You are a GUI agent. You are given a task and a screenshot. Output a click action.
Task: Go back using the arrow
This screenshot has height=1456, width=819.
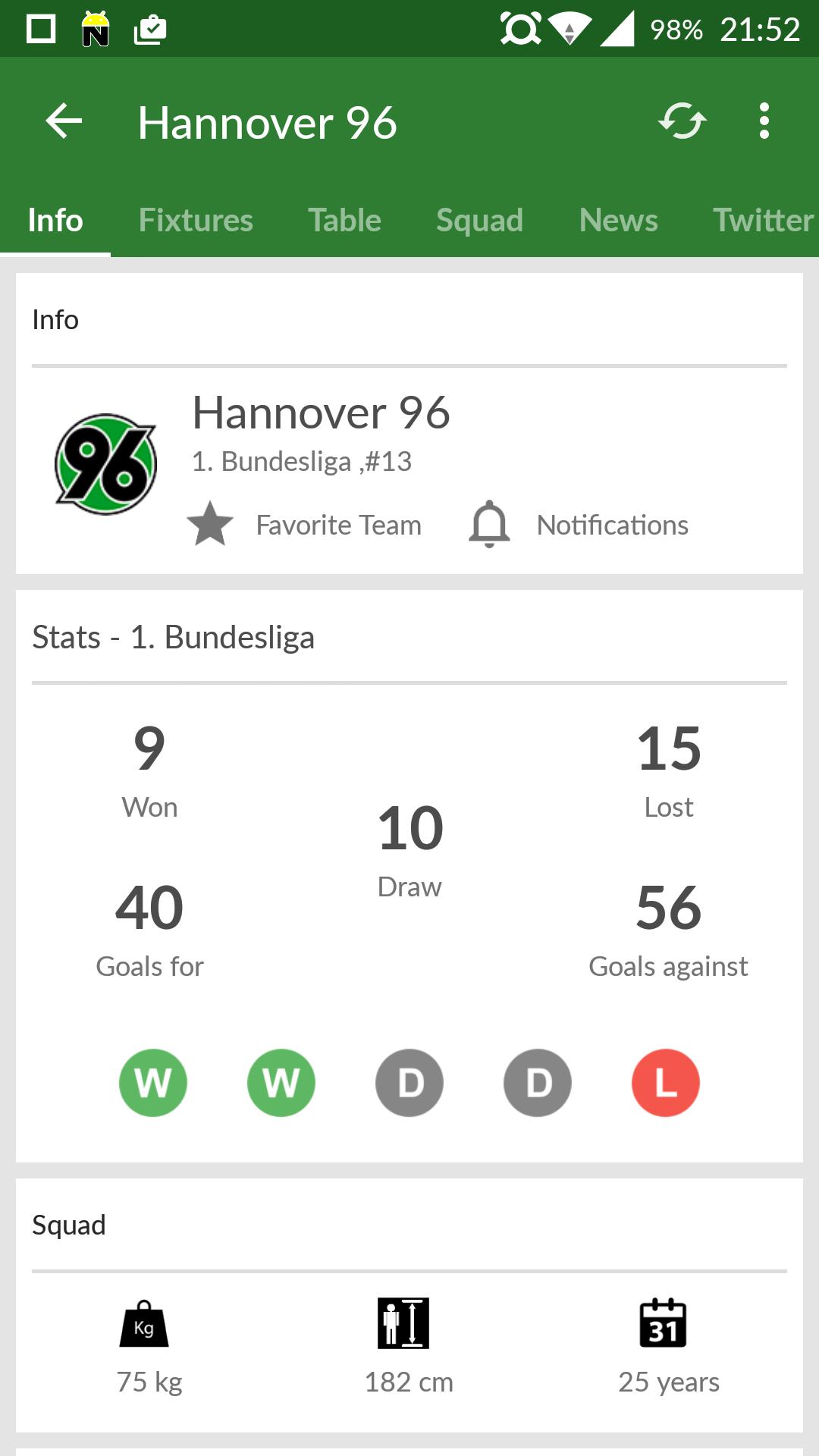tap(64, 121)
